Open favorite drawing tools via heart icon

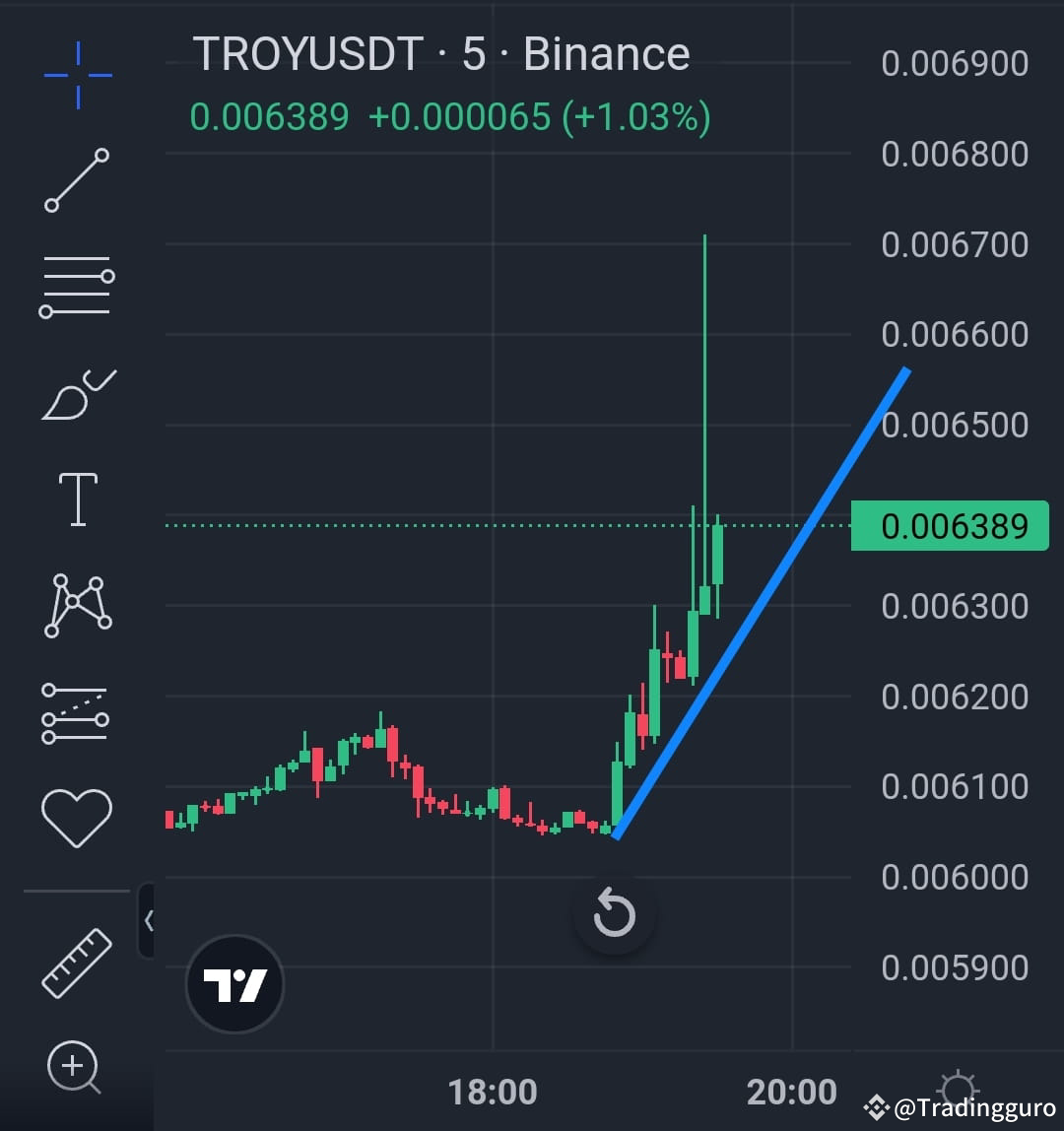click(77, 816)
